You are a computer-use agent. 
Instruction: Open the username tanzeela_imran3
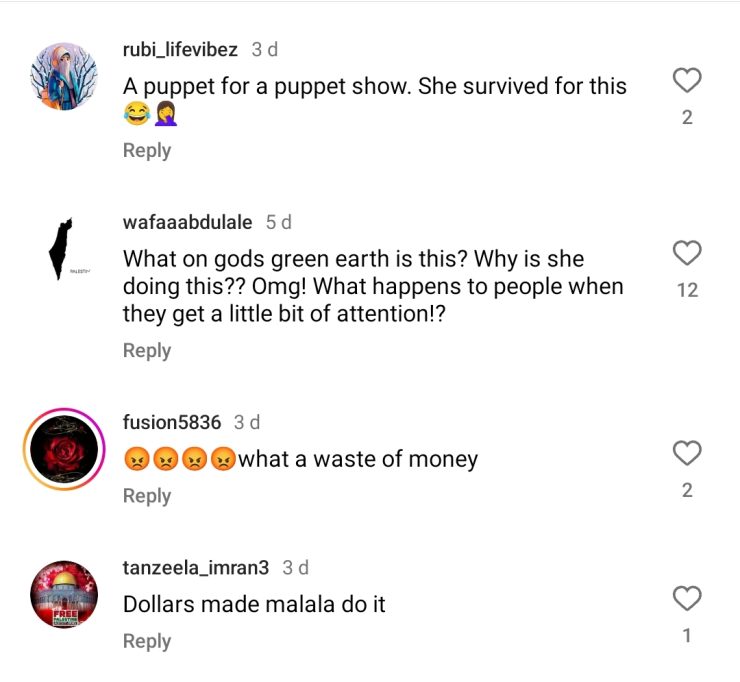[x=195, y=567]
